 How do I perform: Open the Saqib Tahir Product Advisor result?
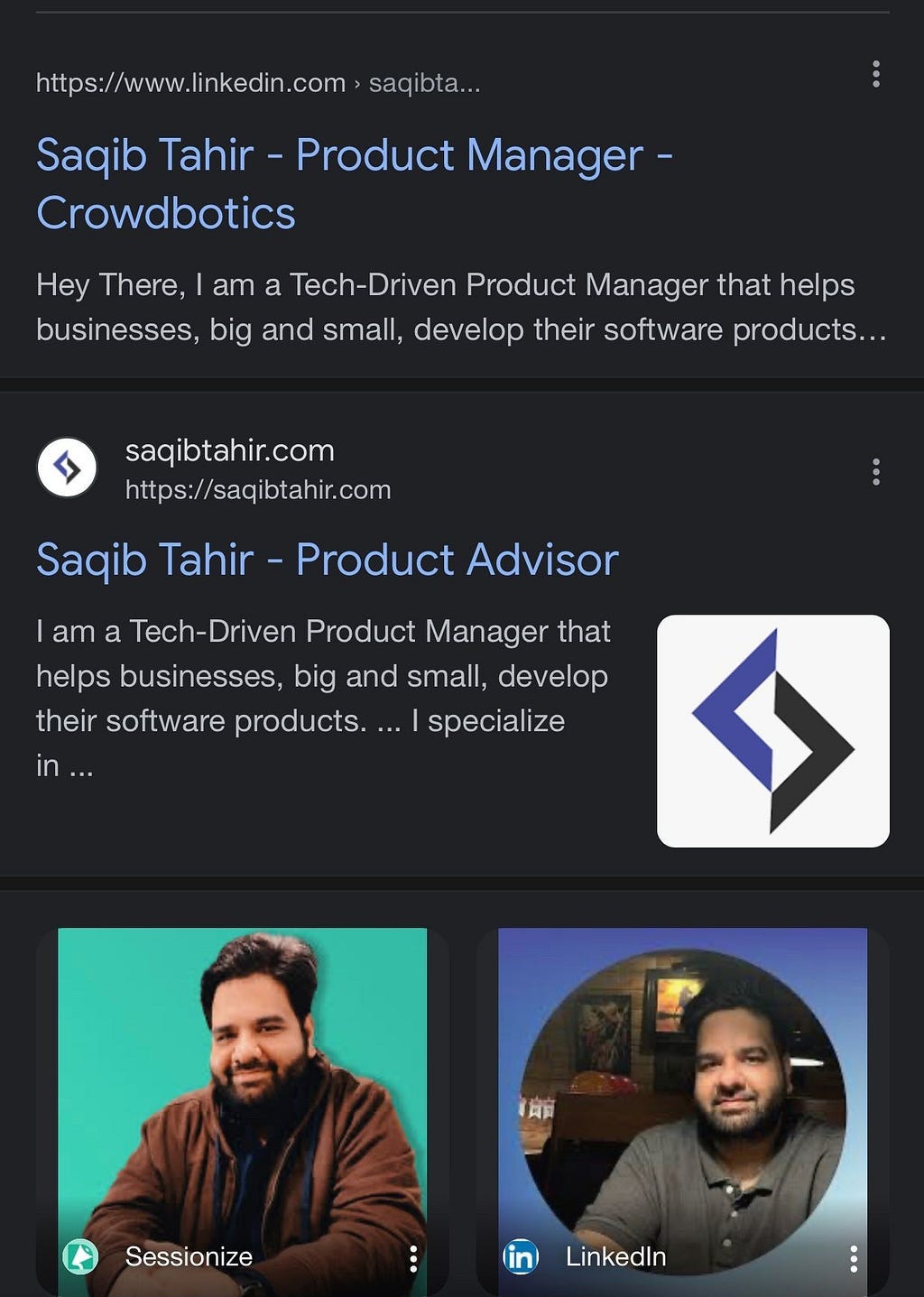[327, 560]
